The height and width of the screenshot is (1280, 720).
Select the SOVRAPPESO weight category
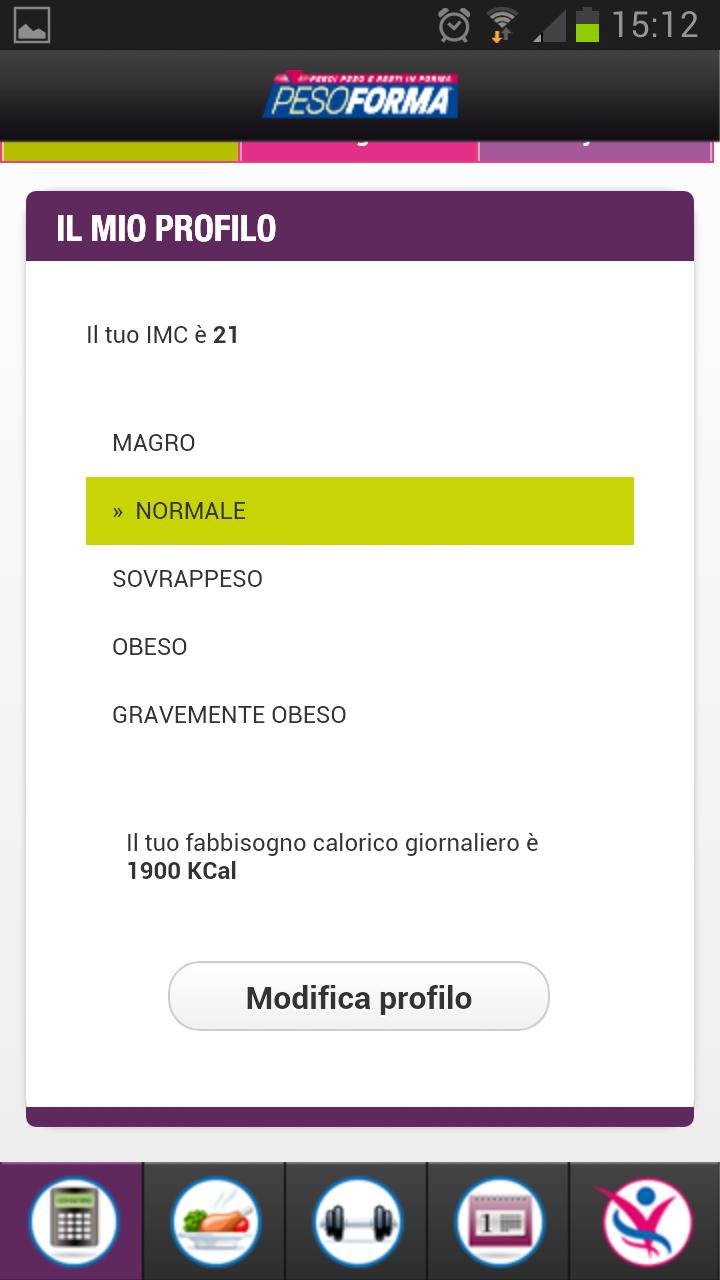[187, 578]
